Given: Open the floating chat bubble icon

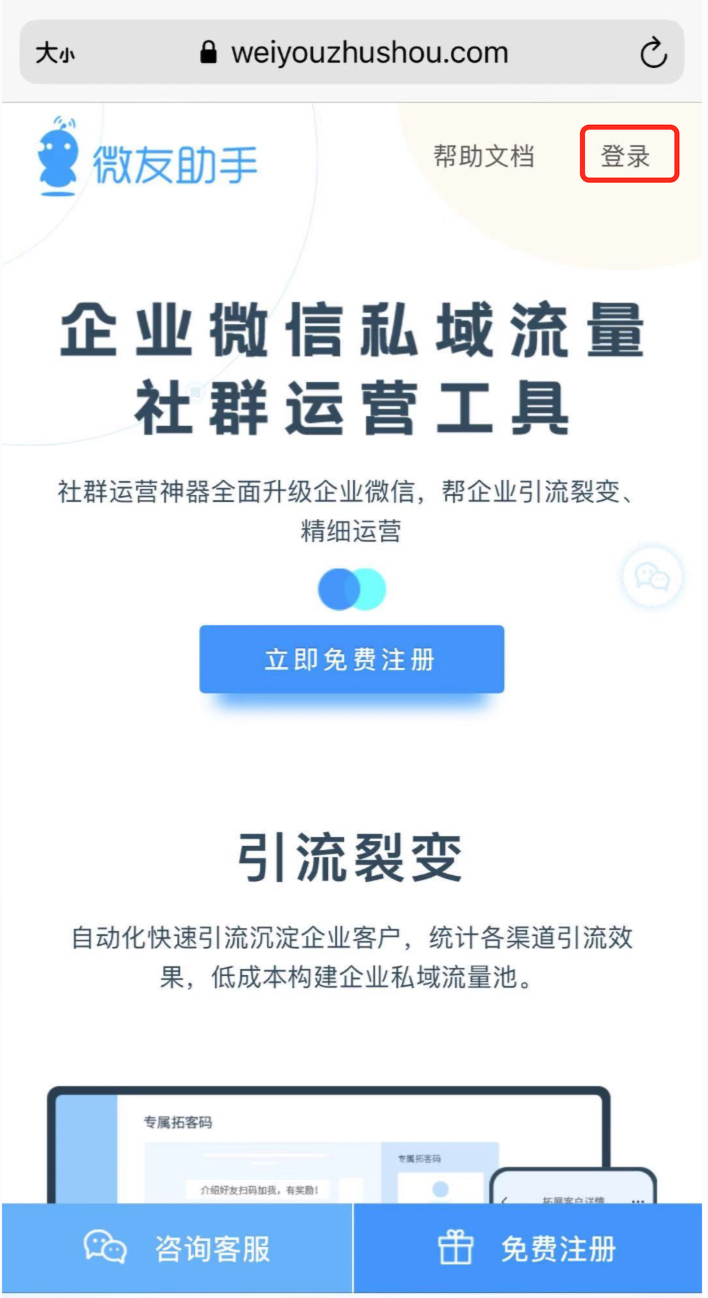Looking at the screenshot, I should (x=652, y=577).
